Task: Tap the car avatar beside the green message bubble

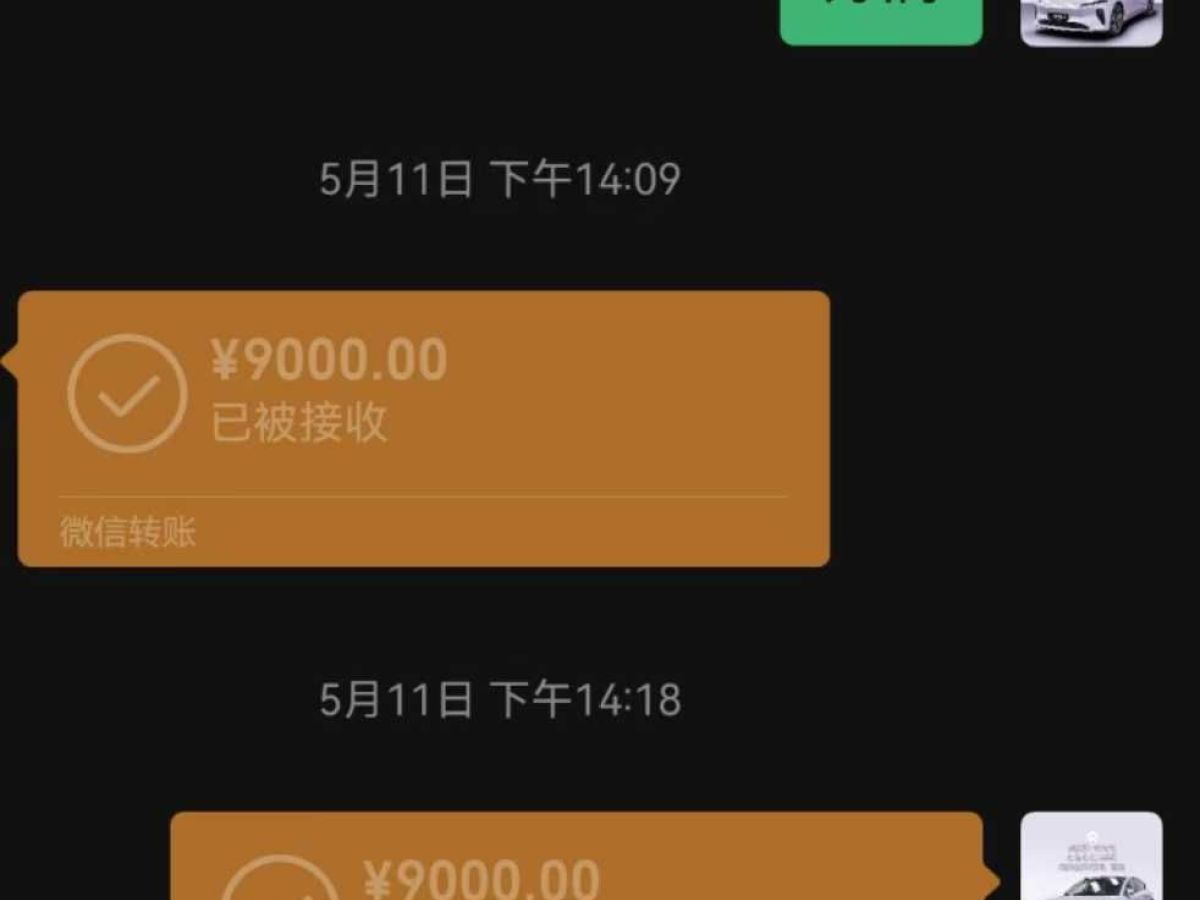Action: (x=1091, y=22)
